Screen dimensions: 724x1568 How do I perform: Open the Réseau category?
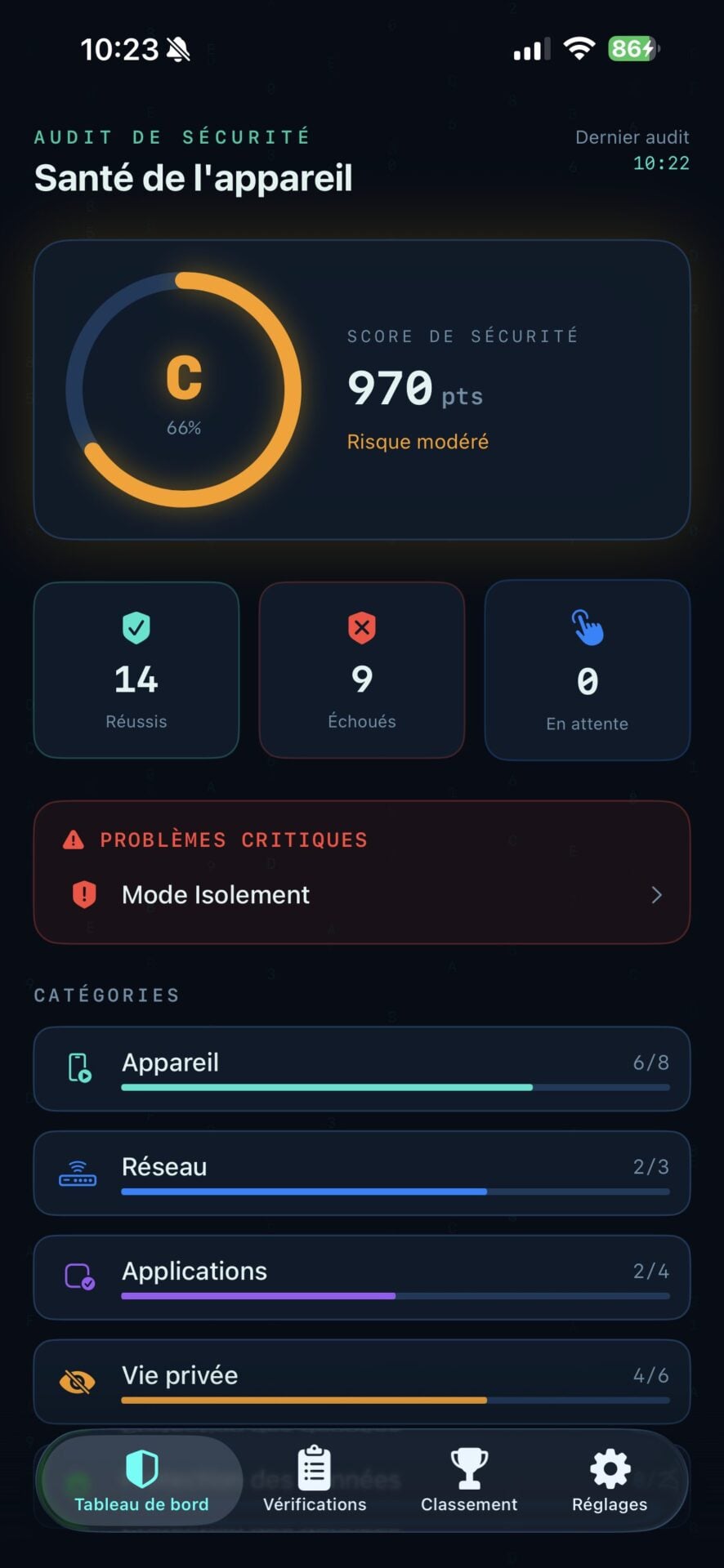pyautogui.click(x=361, y=1173)
